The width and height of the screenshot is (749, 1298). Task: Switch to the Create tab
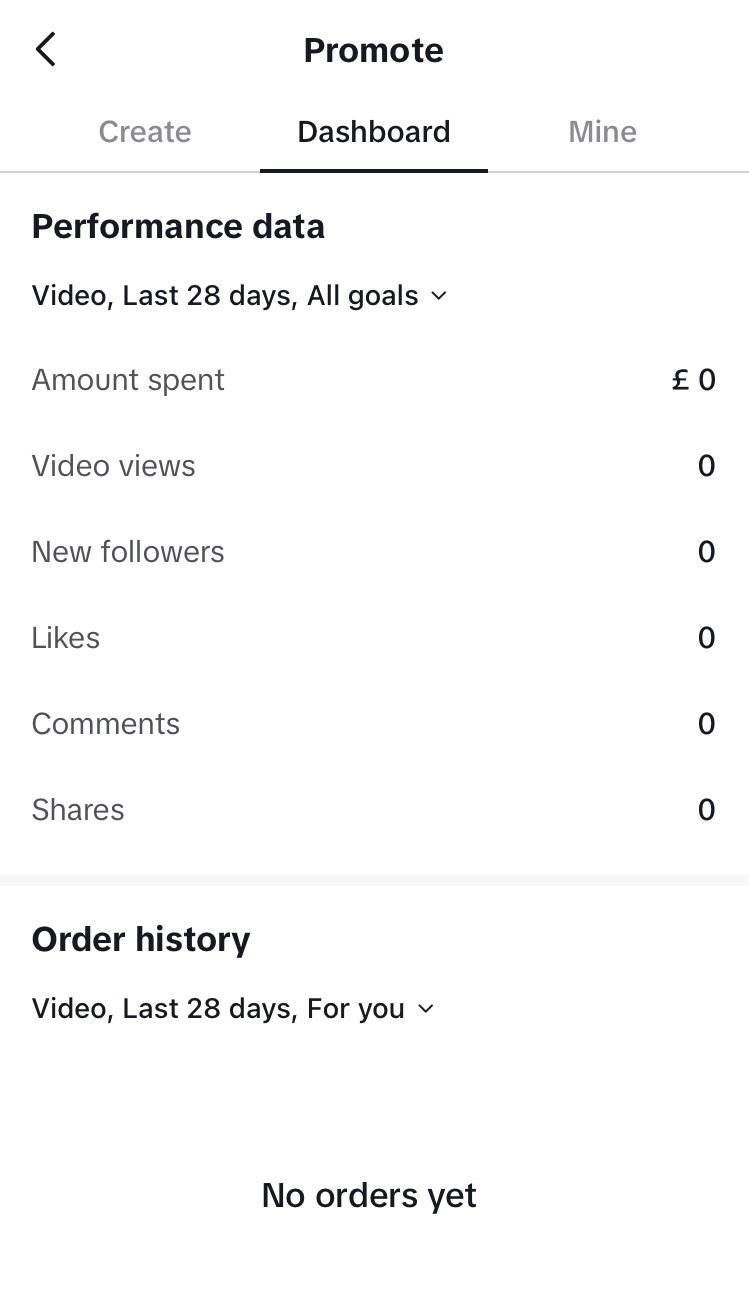(145, 132)
